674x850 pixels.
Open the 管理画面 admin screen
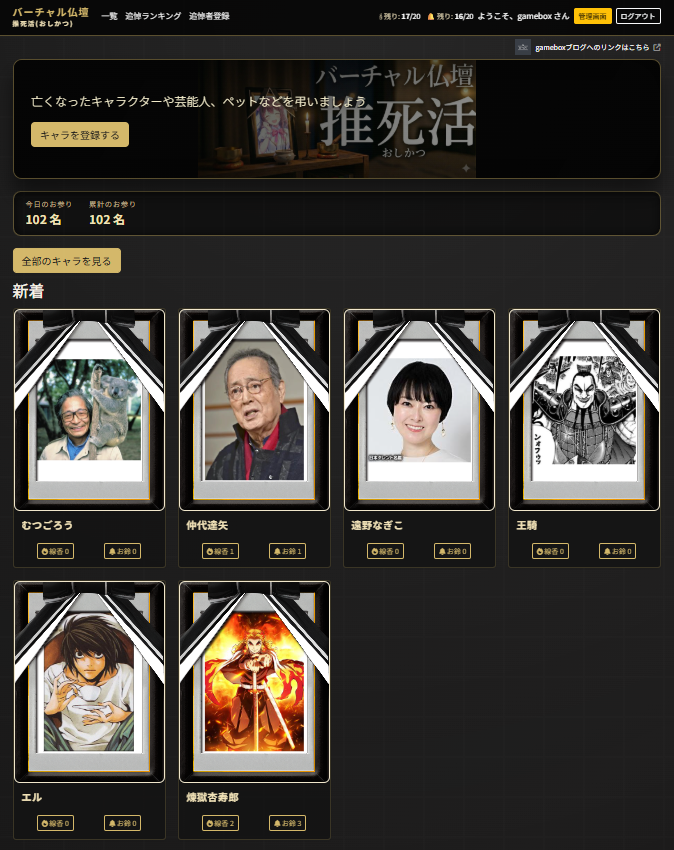(x=592, y=16)
